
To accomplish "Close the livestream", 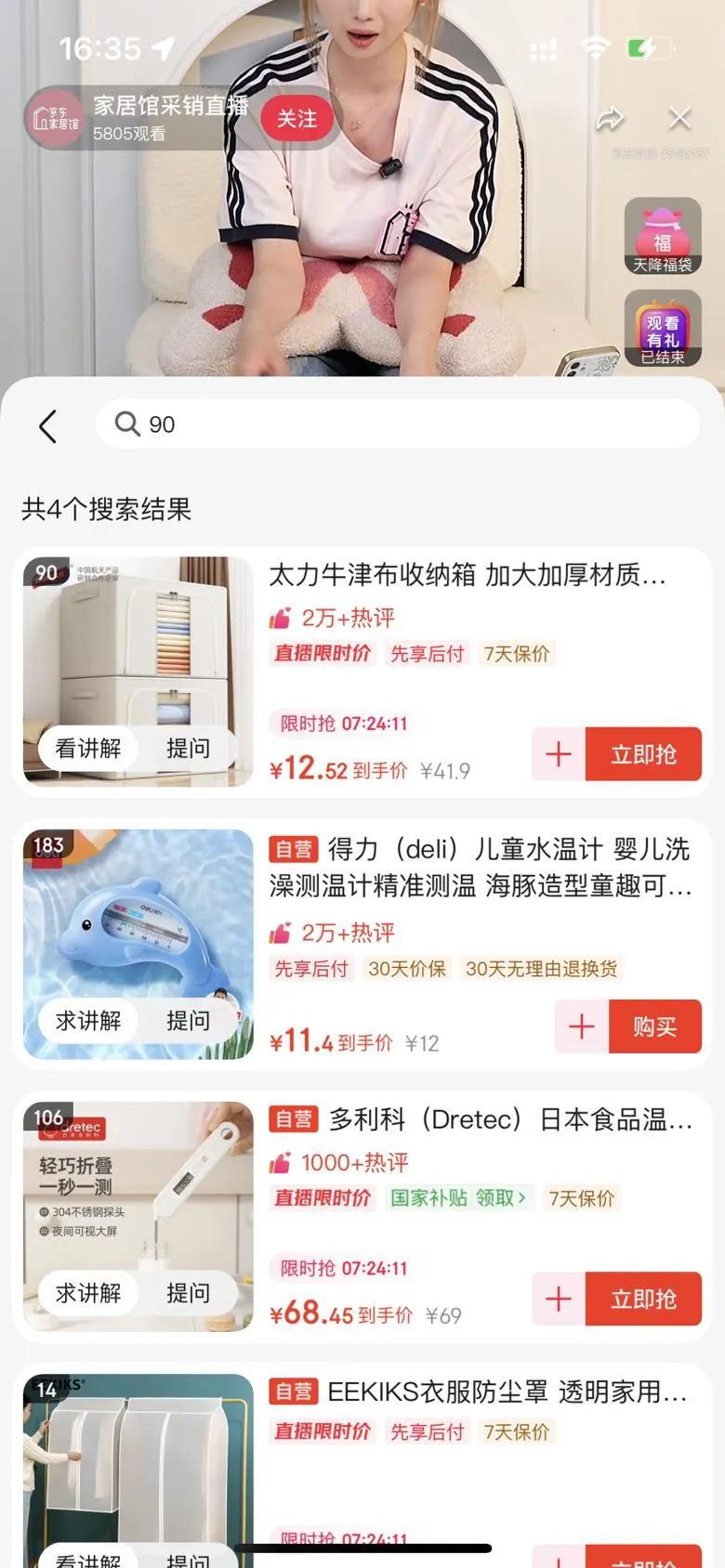I will coord(679,118).
